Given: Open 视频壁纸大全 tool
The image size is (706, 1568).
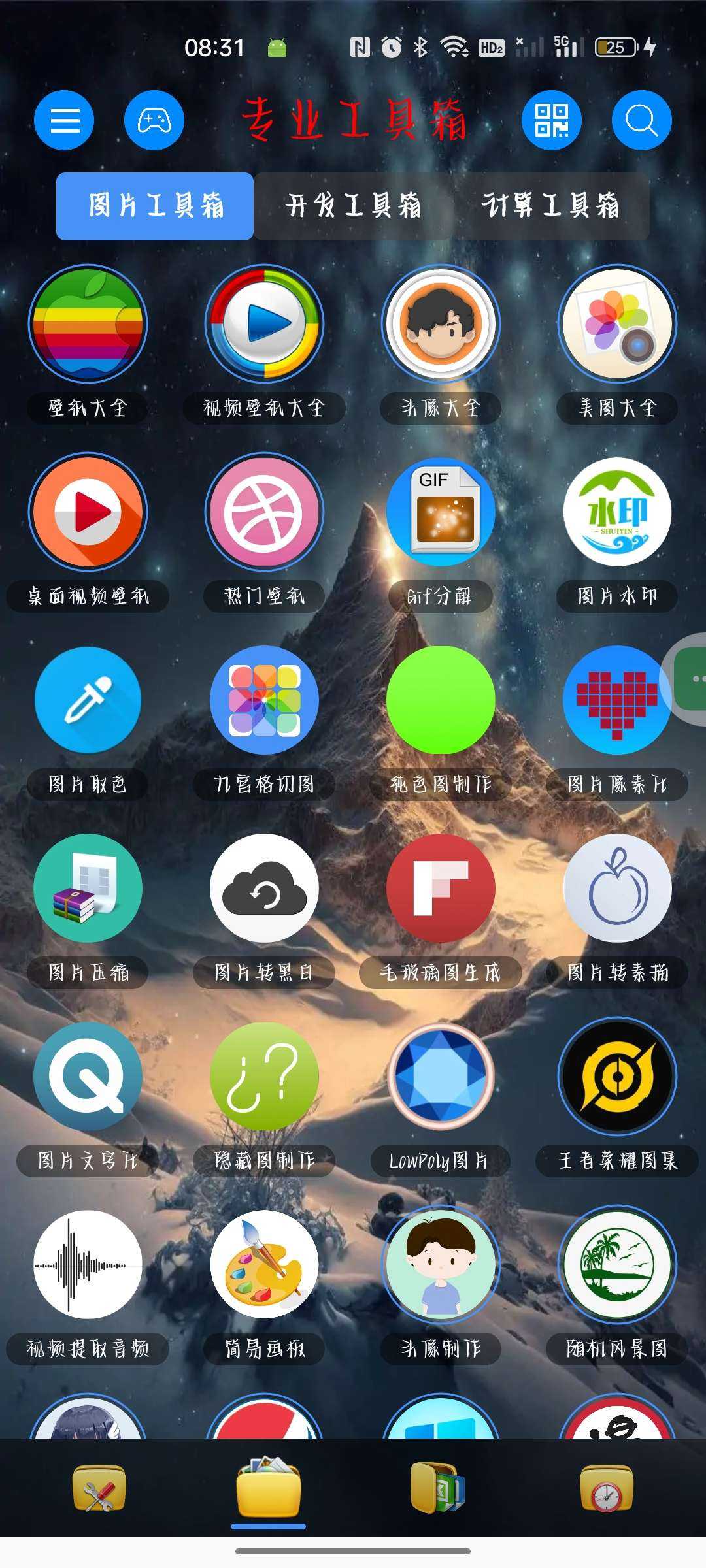Looking at the screenshot, I should (264, 324).
